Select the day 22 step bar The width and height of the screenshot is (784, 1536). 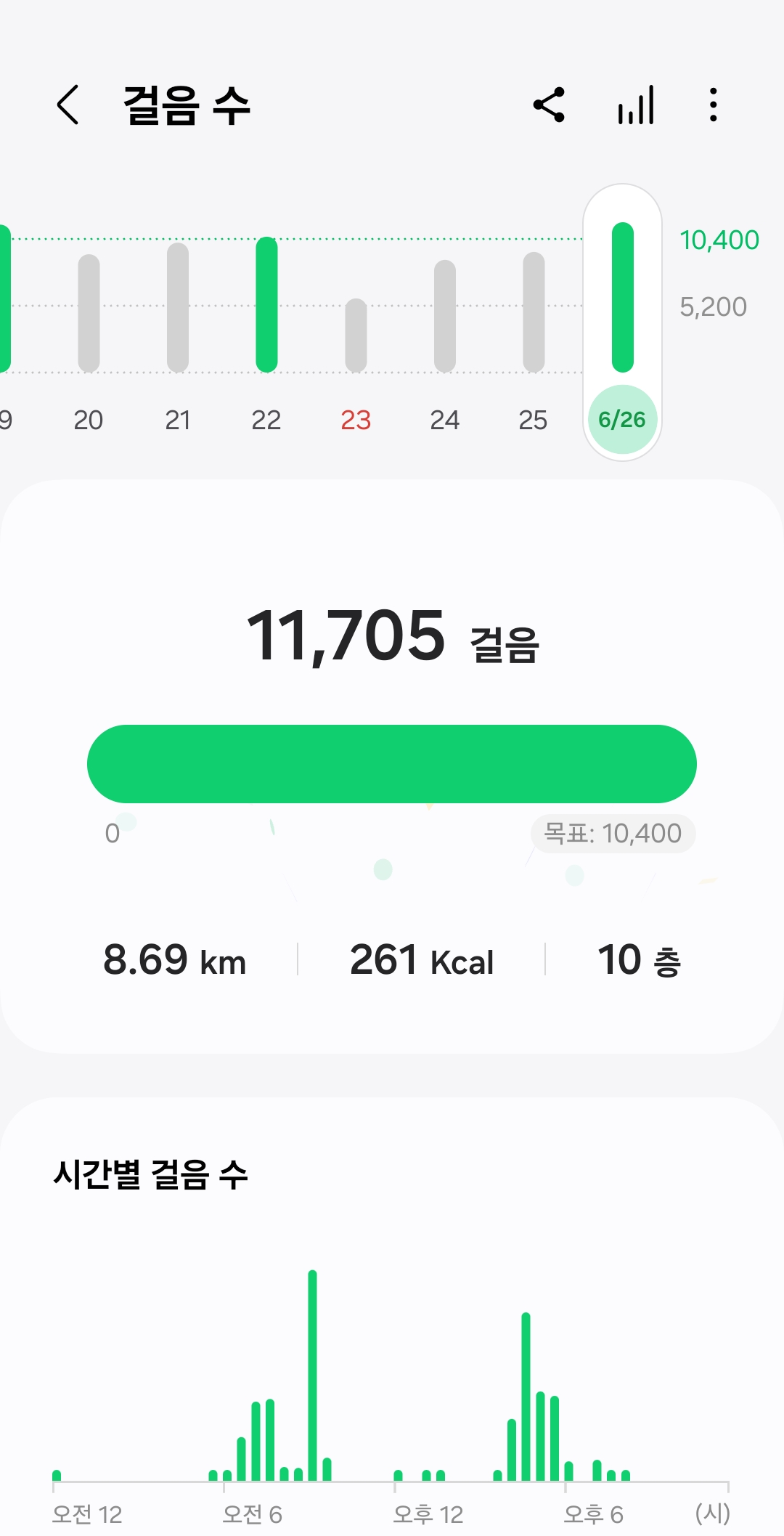[x=266, y=305]
